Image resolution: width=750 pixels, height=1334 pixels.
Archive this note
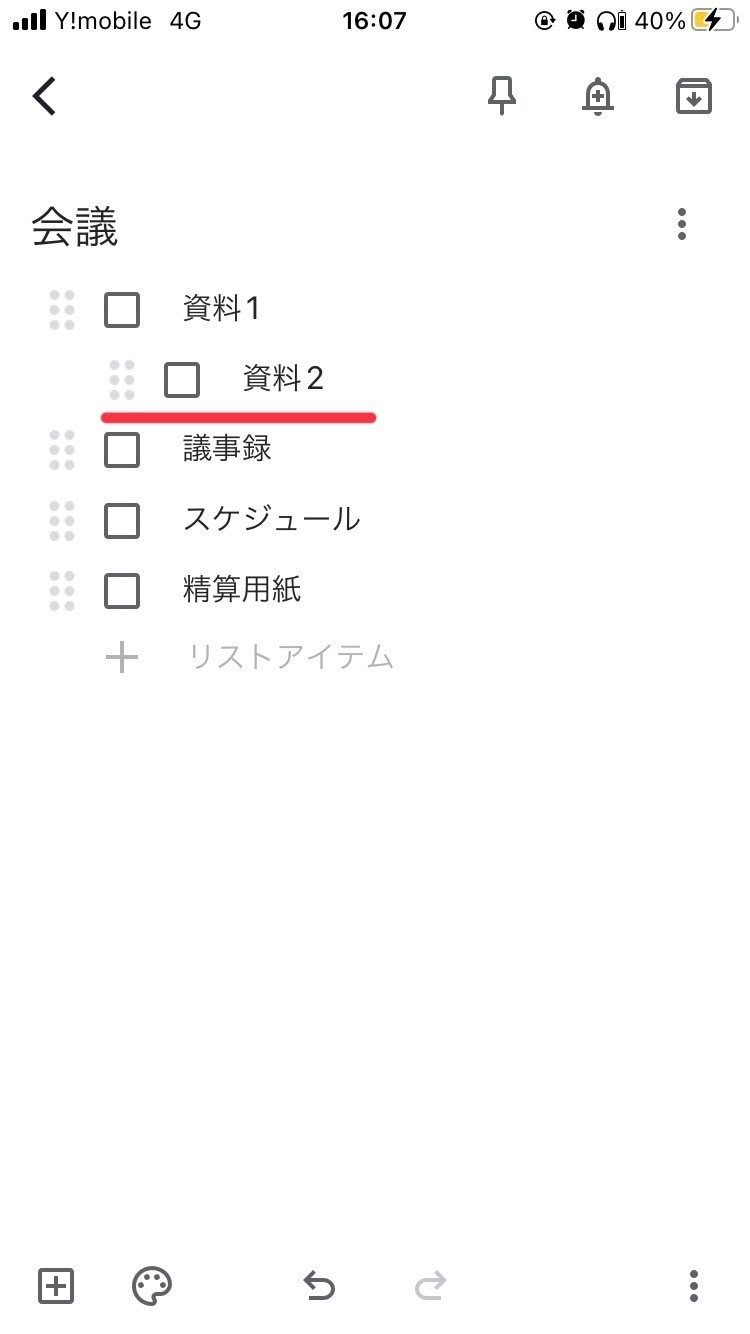click(694, 96)
